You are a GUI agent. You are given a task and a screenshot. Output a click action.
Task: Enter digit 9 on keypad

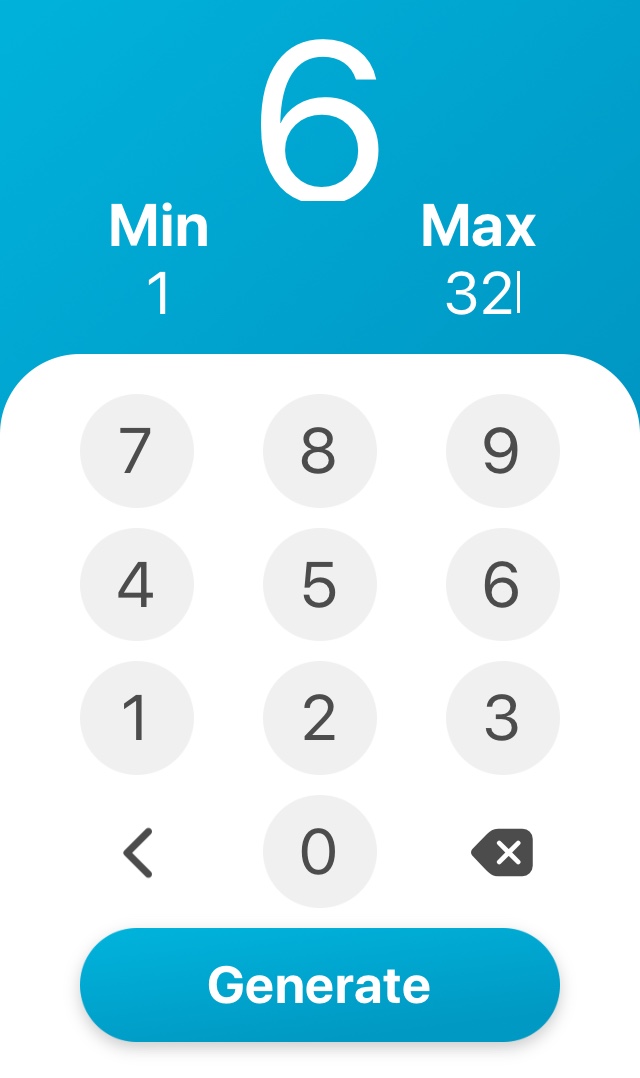(x=502, y=451)
